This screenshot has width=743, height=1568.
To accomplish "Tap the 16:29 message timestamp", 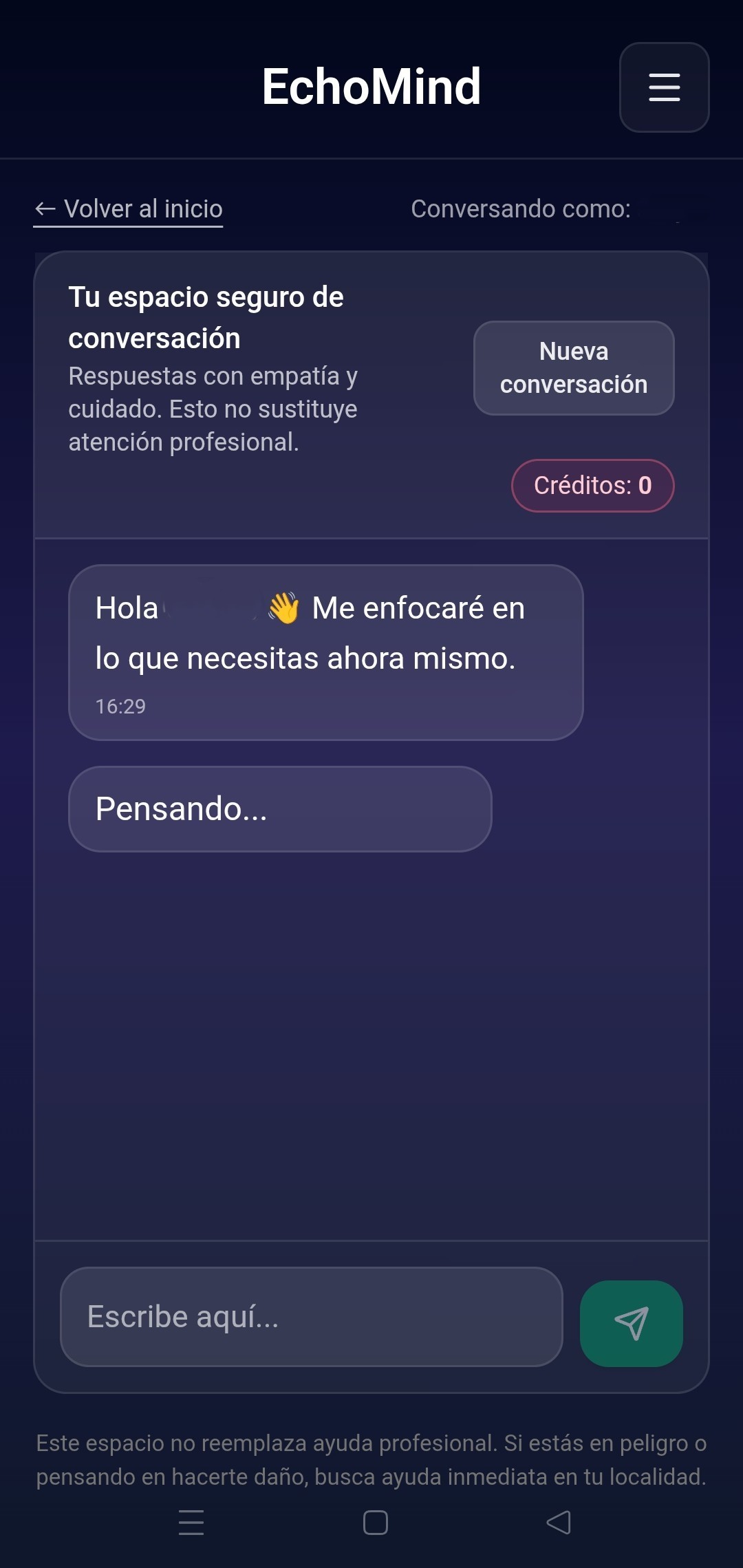I will coord(120,705).
